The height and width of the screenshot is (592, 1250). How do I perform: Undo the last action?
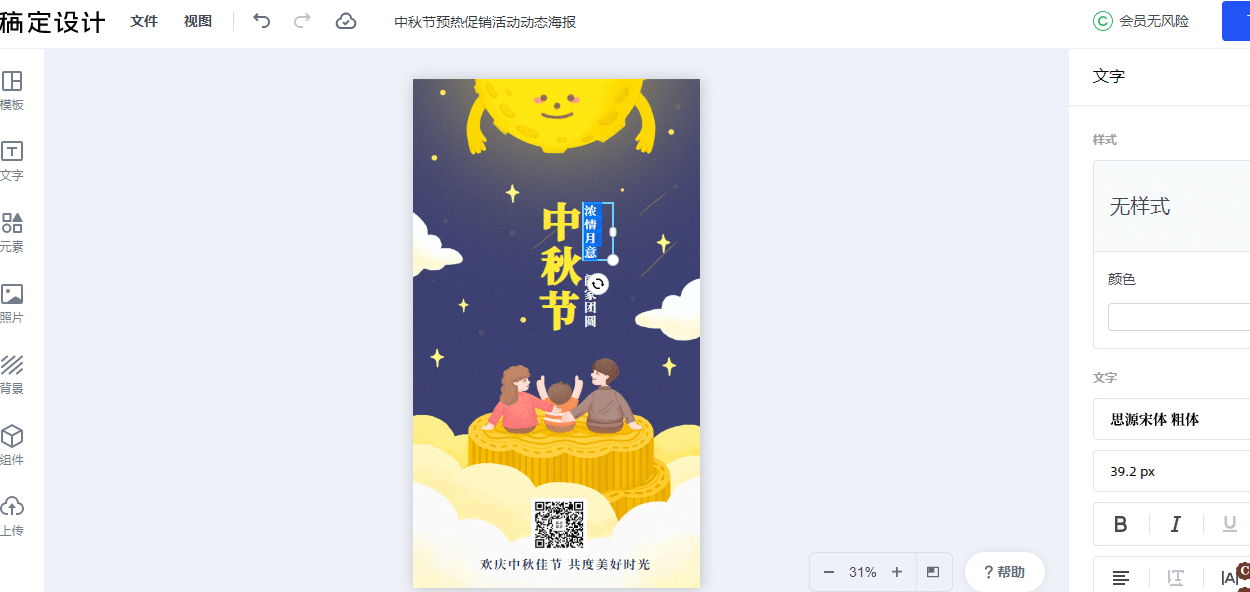point(261,21)
